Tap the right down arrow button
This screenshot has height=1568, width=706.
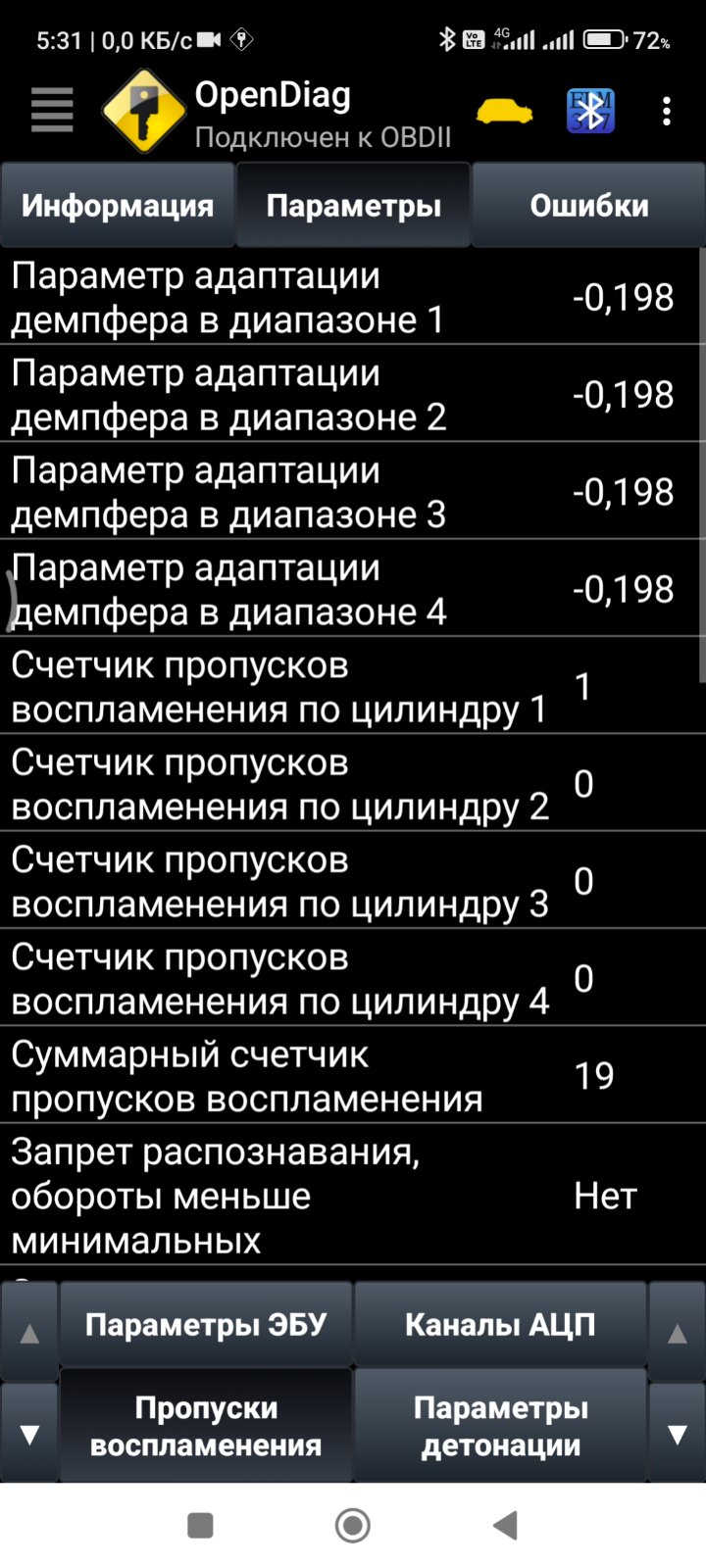tap(677, 1435)
